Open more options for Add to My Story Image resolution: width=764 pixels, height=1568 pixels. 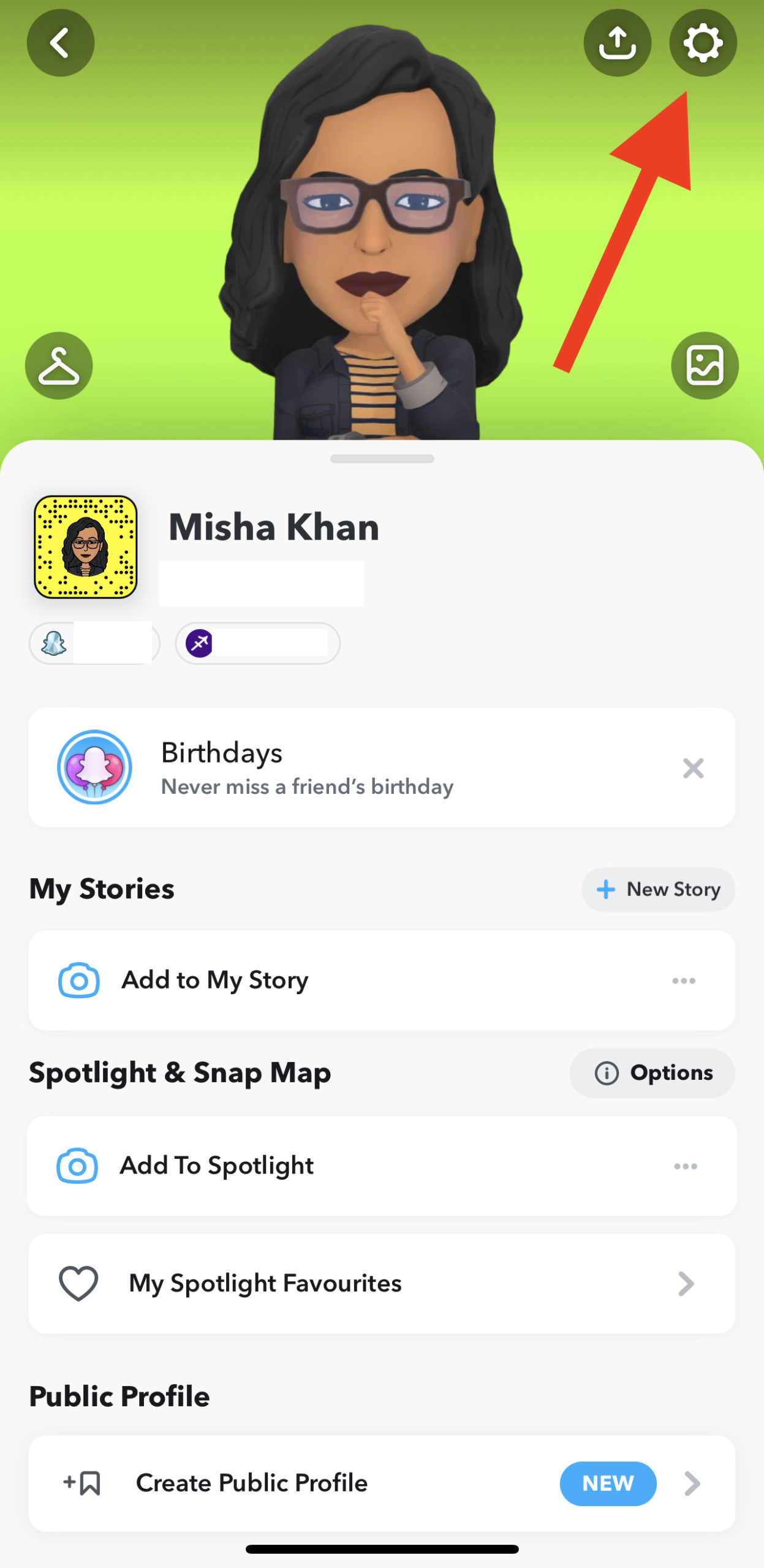click(x=684, y=981)
